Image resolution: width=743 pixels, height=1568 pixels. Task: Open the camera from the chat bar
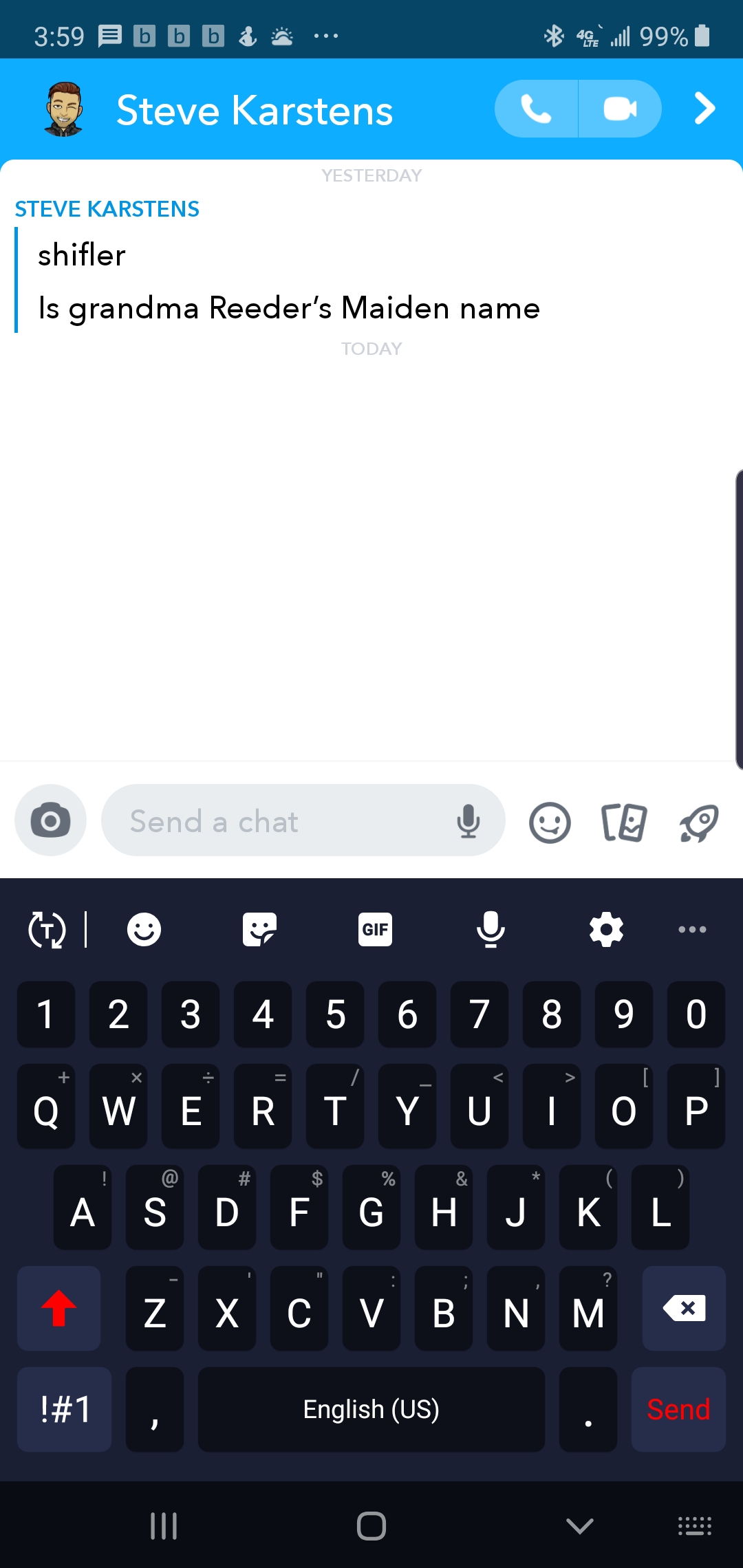(50, 820)
